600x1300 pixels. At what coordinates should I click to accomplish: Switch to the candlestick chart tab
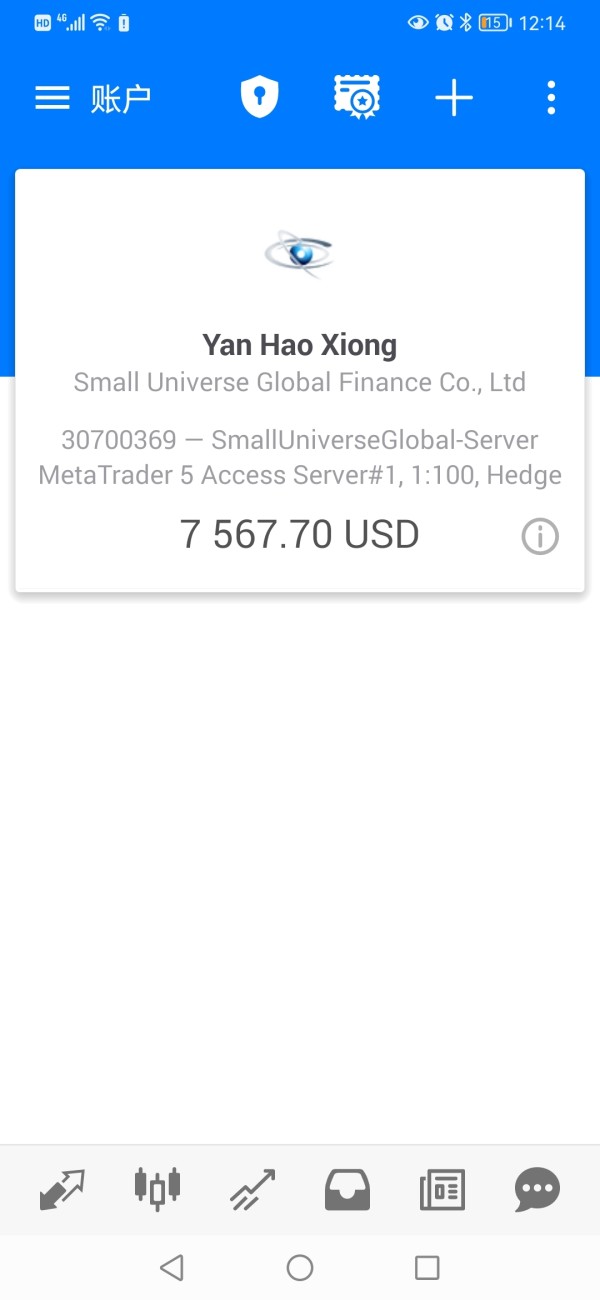tap(157, 1189)
